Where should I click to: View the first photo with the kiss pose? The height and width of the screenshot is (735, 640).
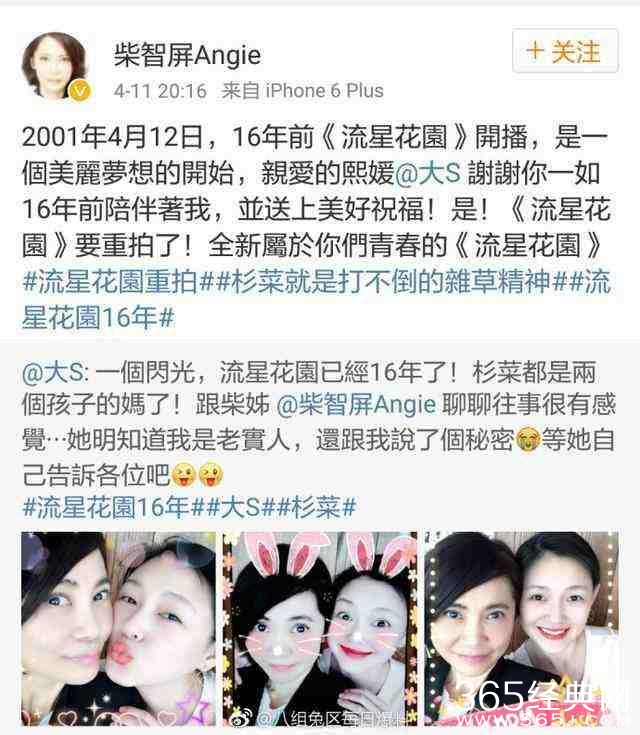119,628
